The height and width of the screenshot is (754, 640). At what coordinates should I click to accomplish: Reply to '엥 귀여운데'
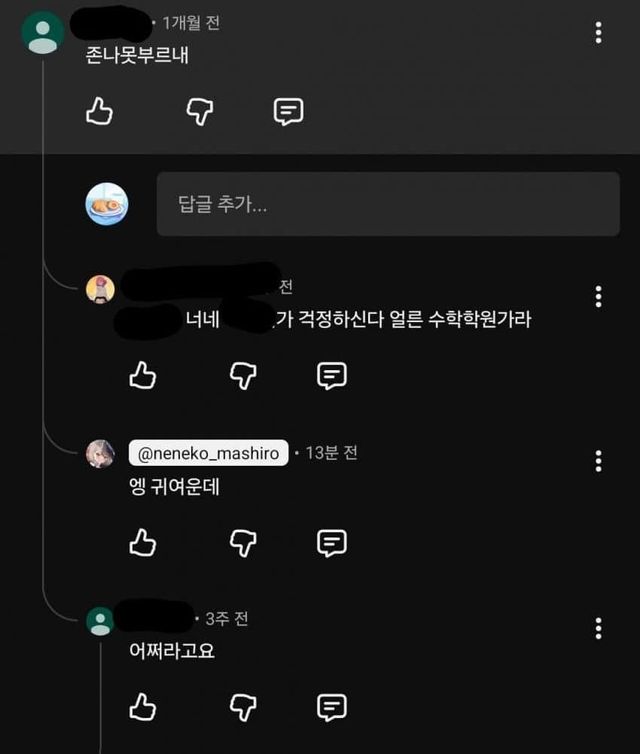[331, 542]
